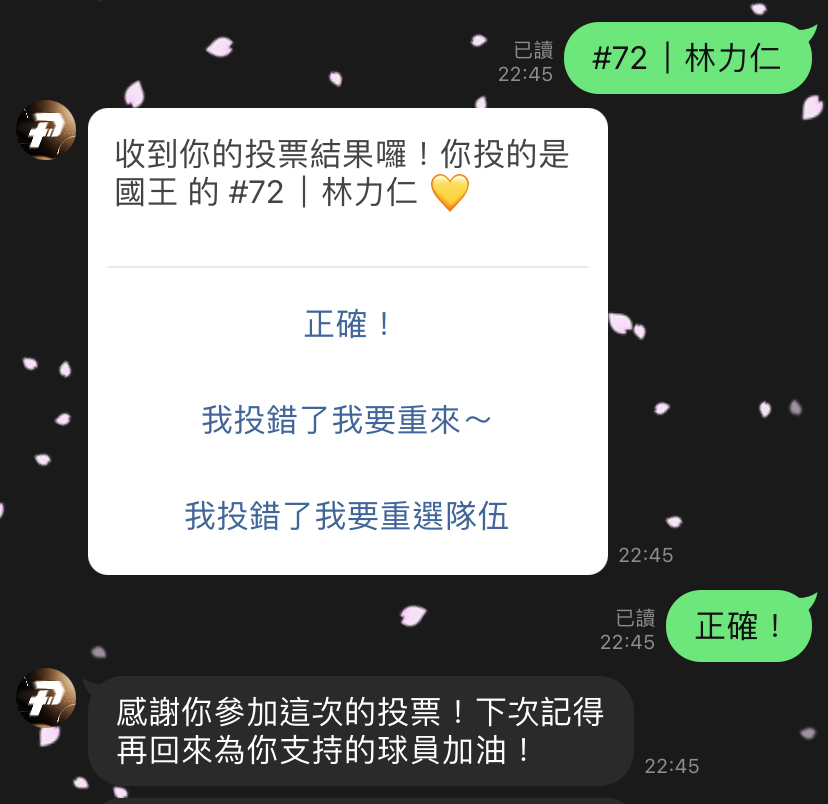Confirm the vote by tapping 正確！
828x804 pixels.
[x=347, y=324]
